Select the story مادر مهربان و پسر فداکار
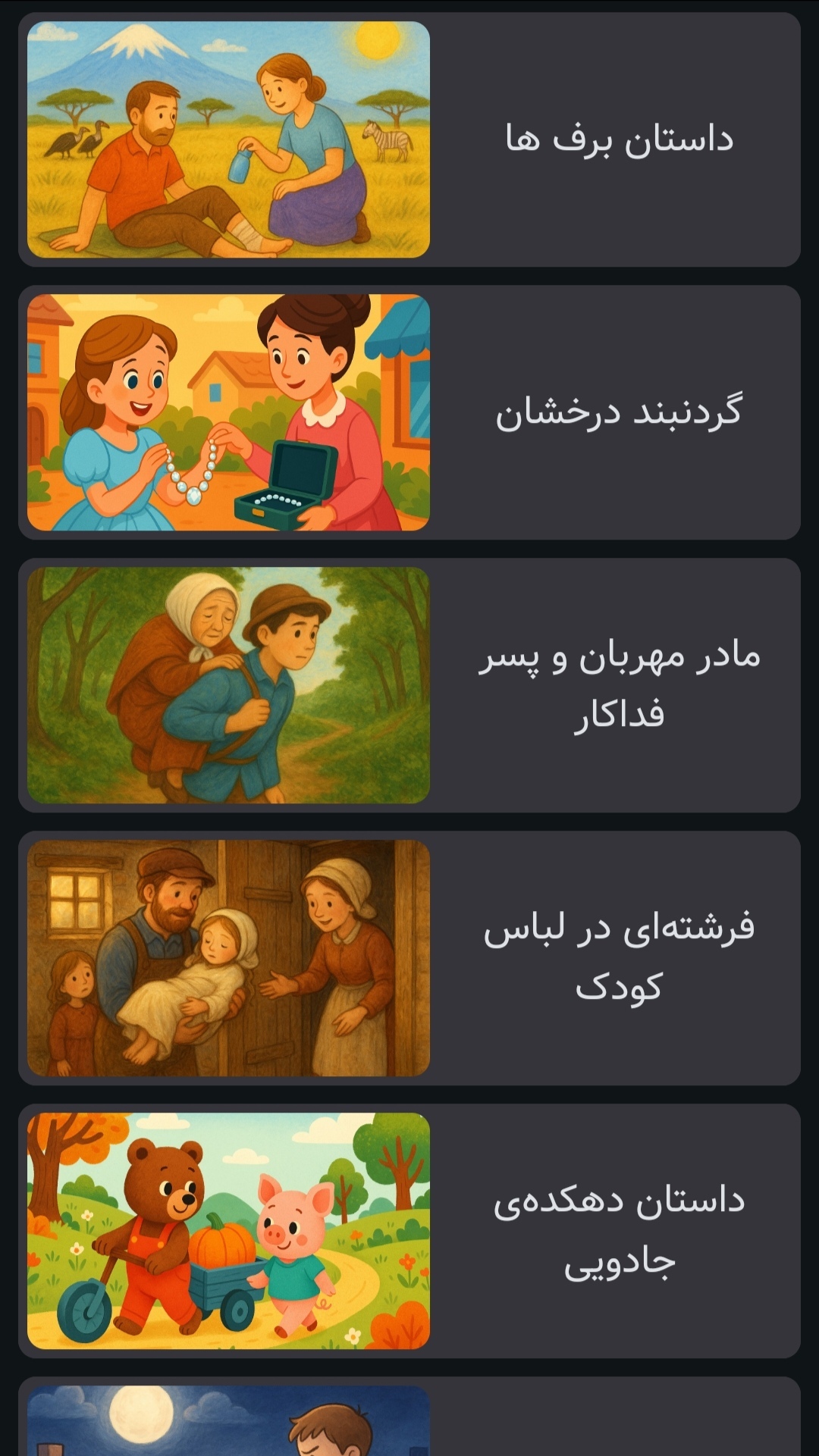 pyautogui.click(x=409, y=685)
